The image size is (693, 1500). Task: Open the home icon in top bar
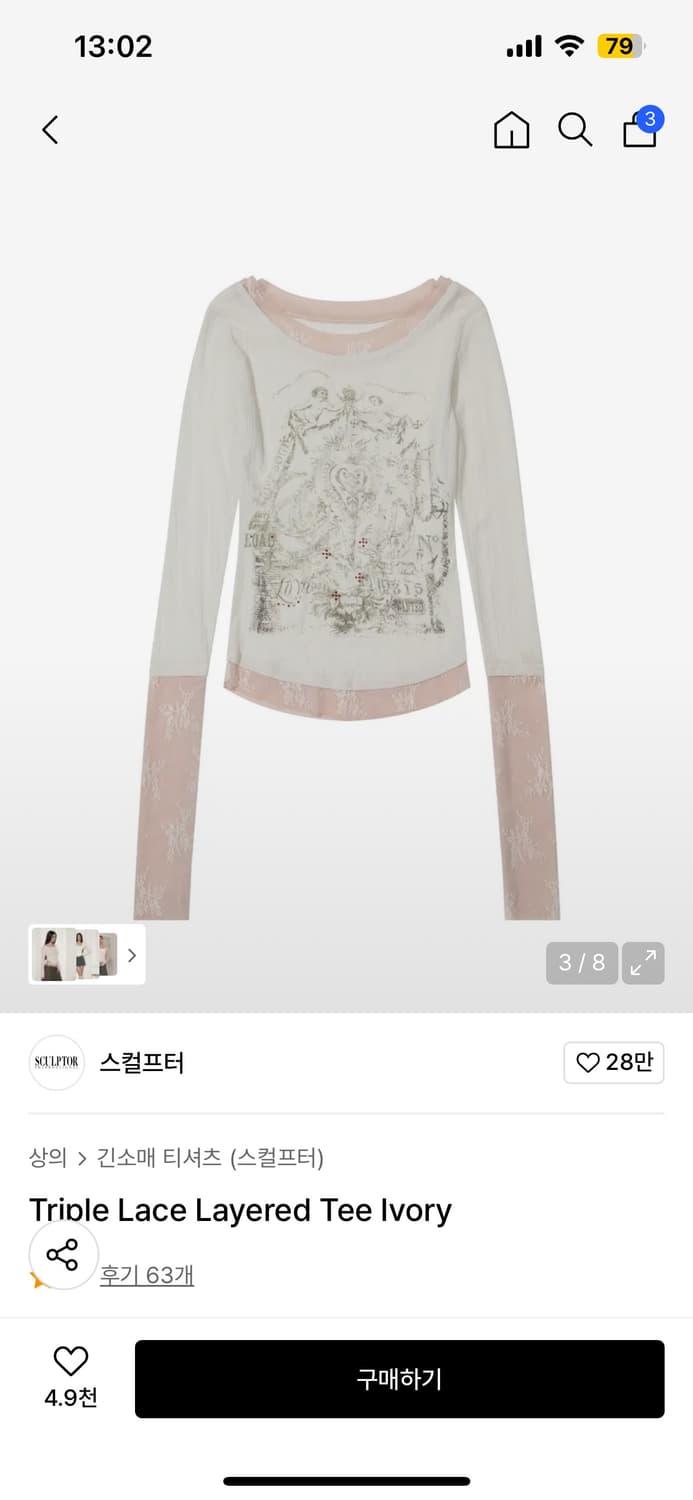pos(511,130)
